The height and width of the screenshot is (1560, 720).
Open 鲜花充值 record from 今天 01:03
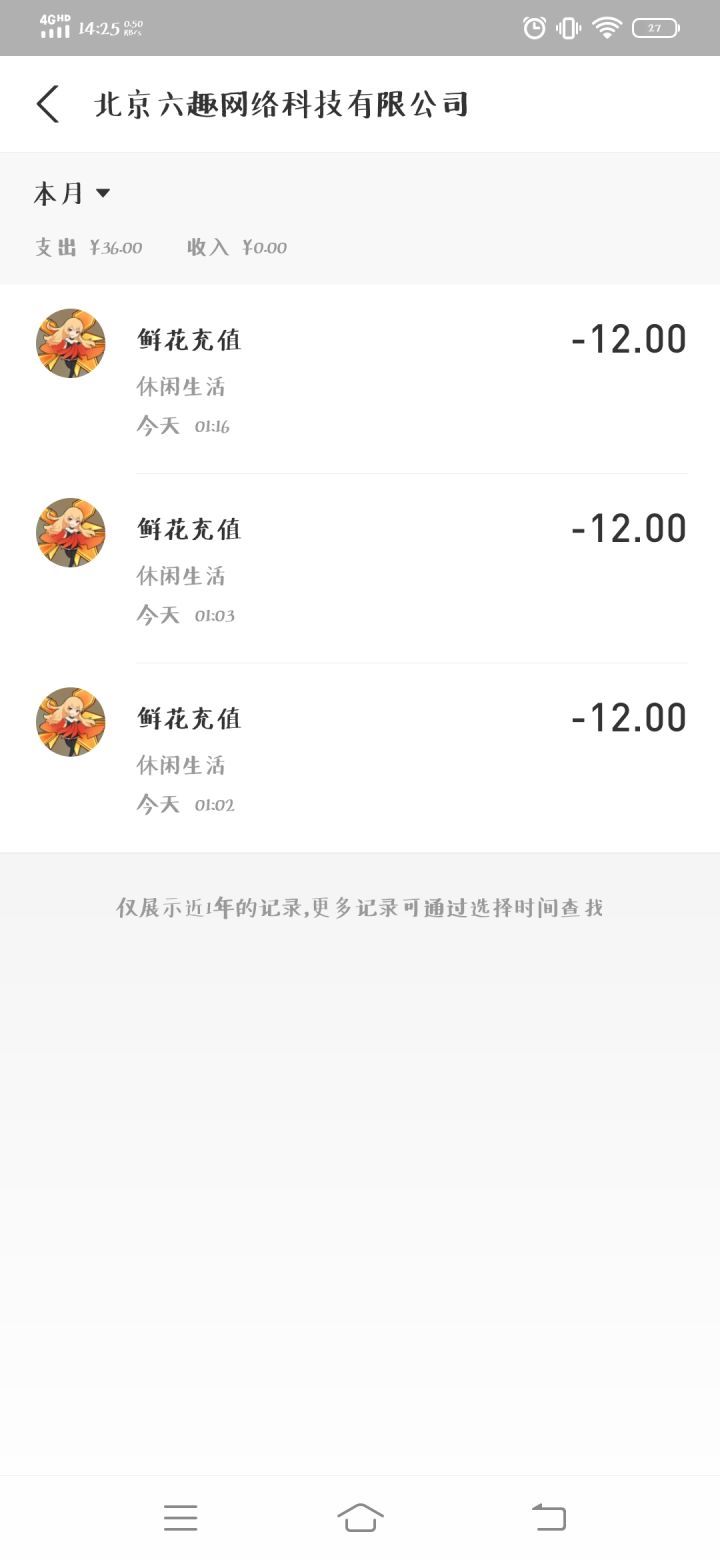point(360,569)
